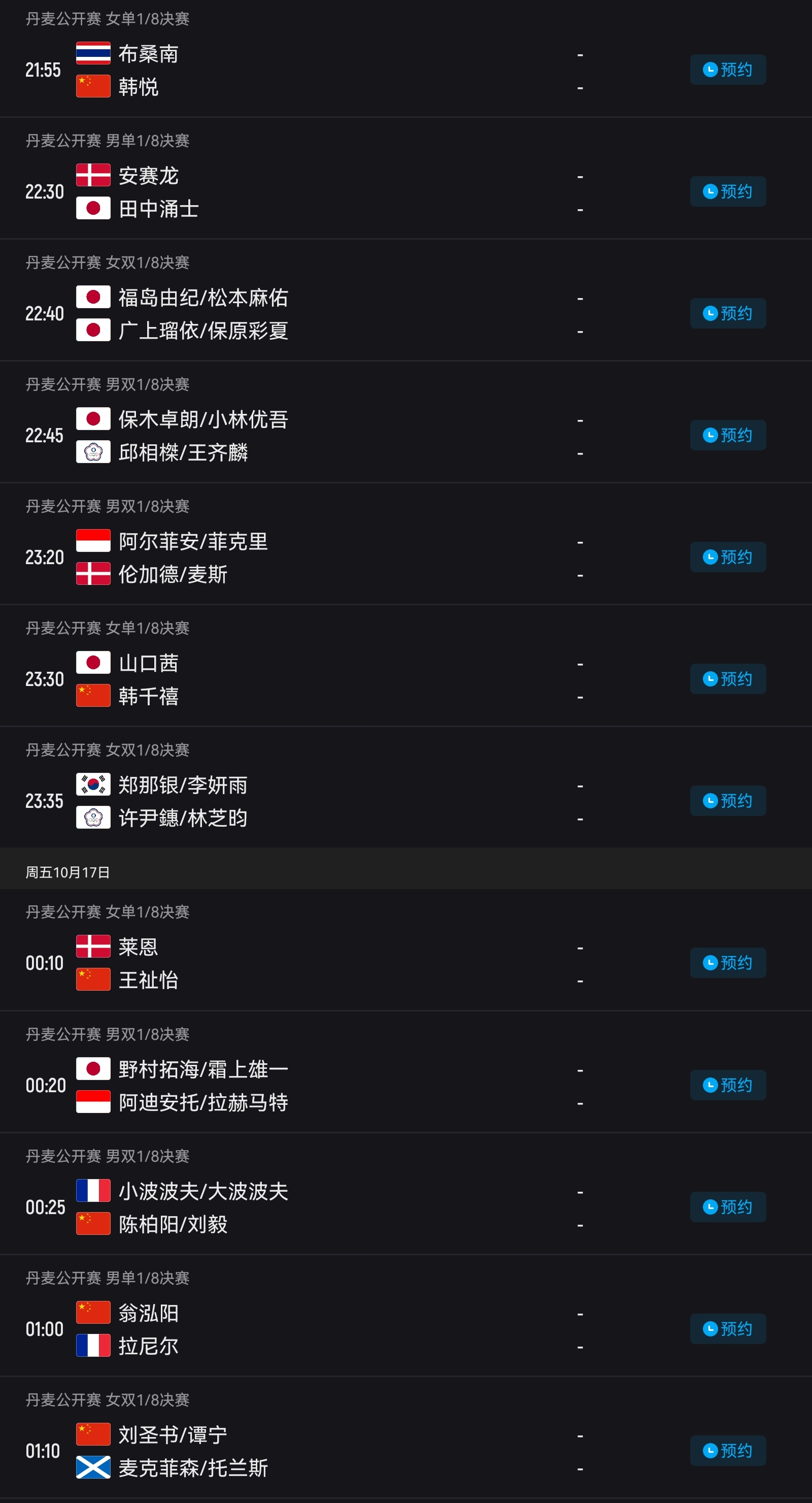Tap 预约 for 郑那银/李妍雨 match

[727, 801]
